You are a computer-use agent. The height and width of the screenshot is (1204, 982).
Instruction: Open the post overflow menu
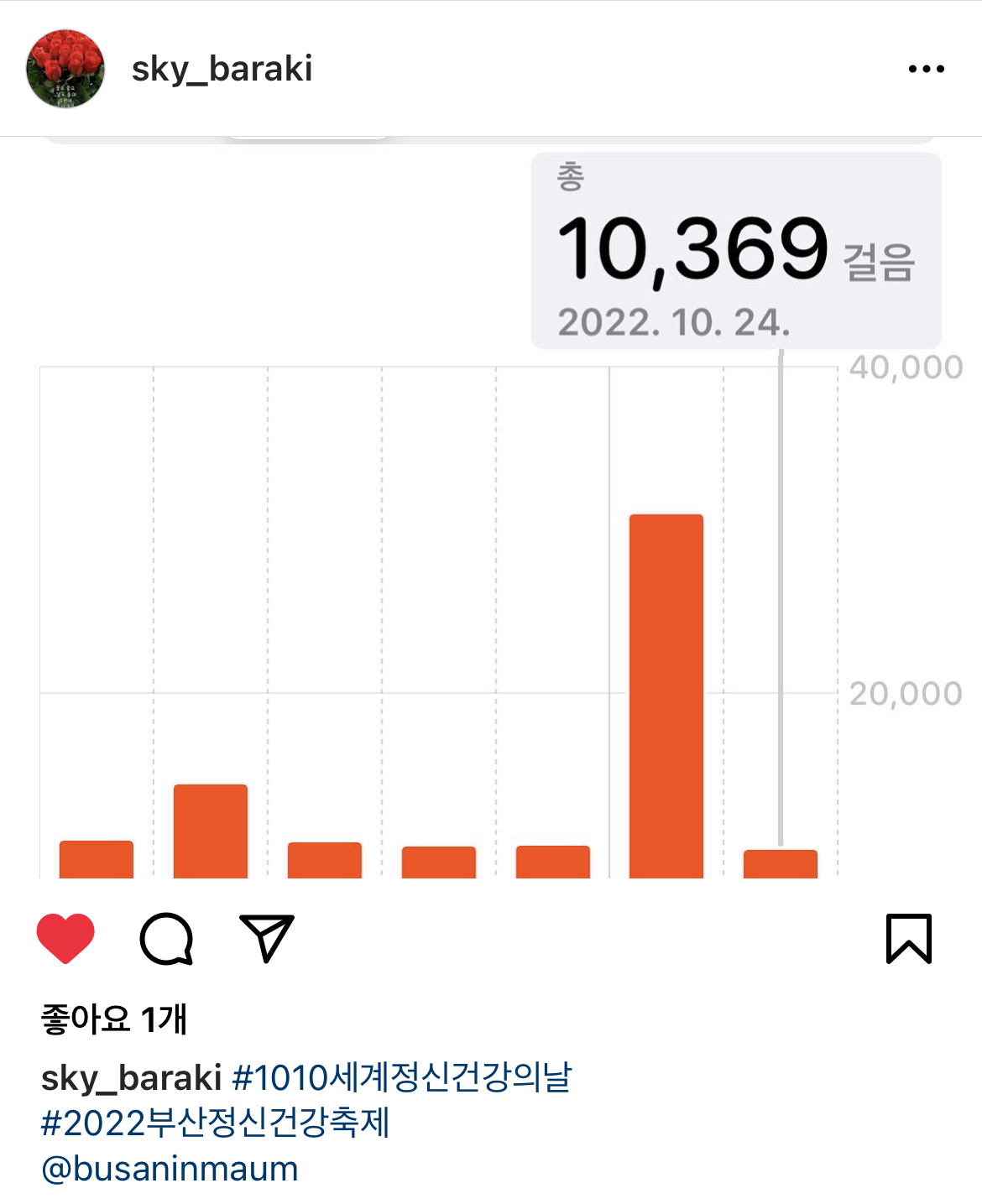[926, 69]
